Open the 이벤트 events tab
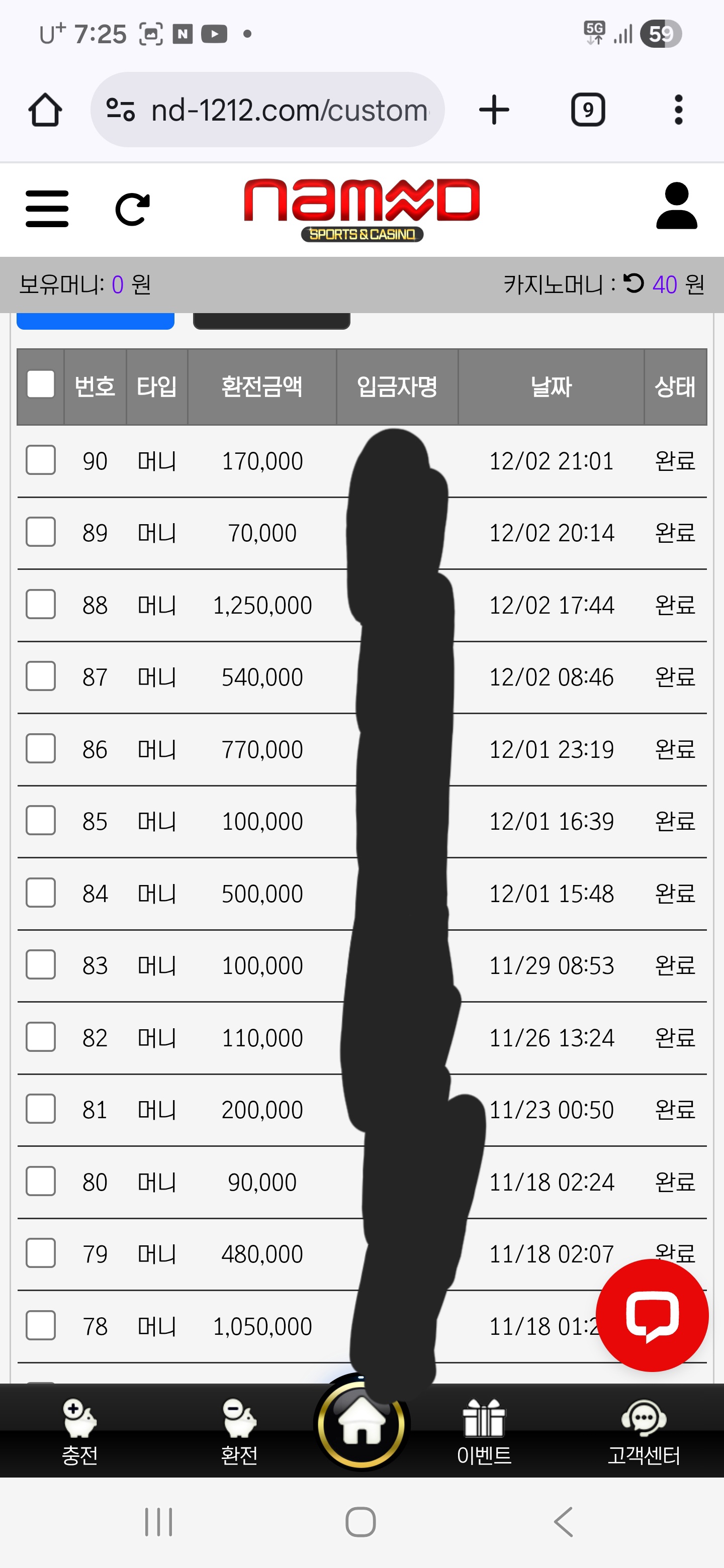 coord(484,1432)
